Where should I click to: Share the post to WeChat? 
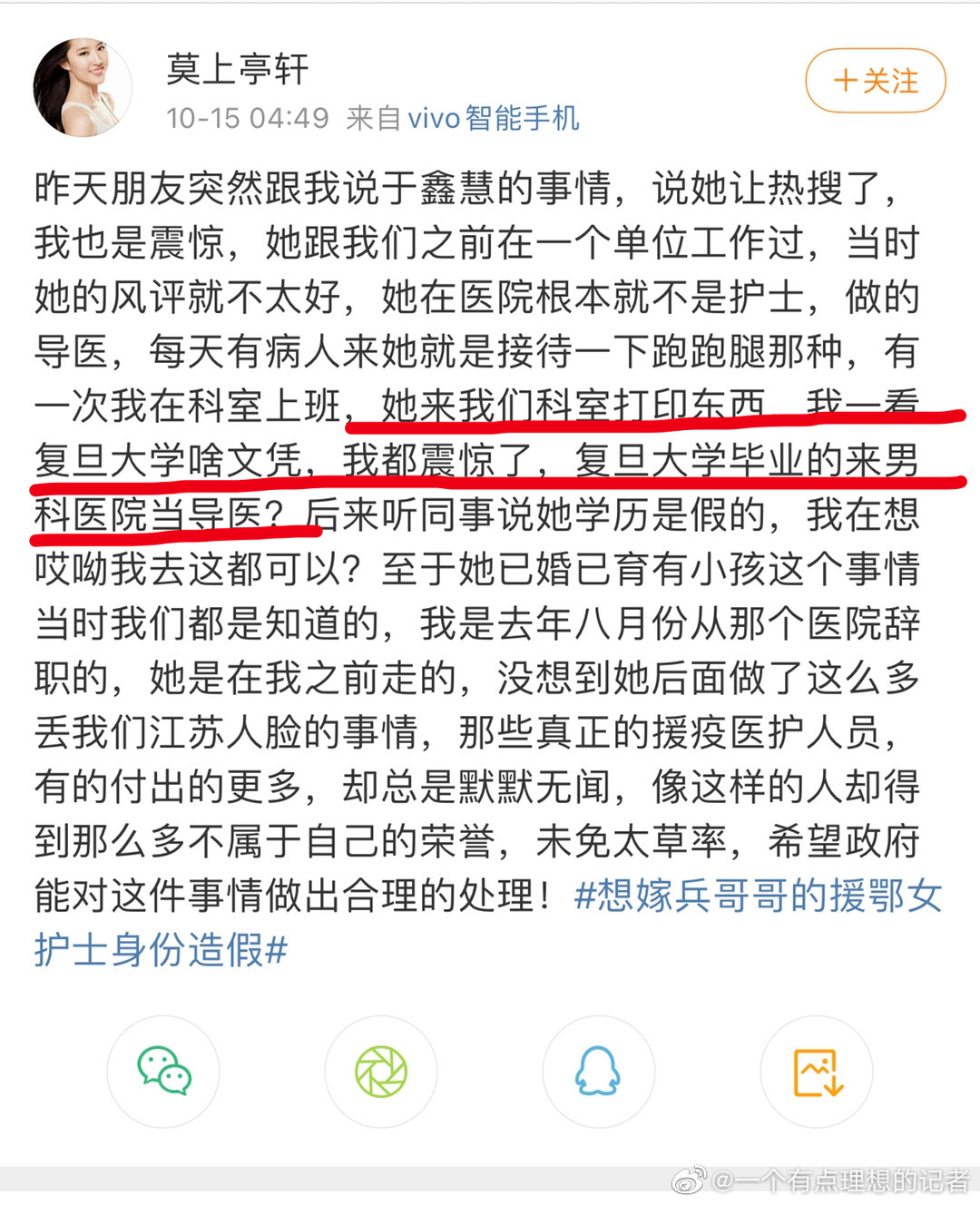[x=163, y=1071]
